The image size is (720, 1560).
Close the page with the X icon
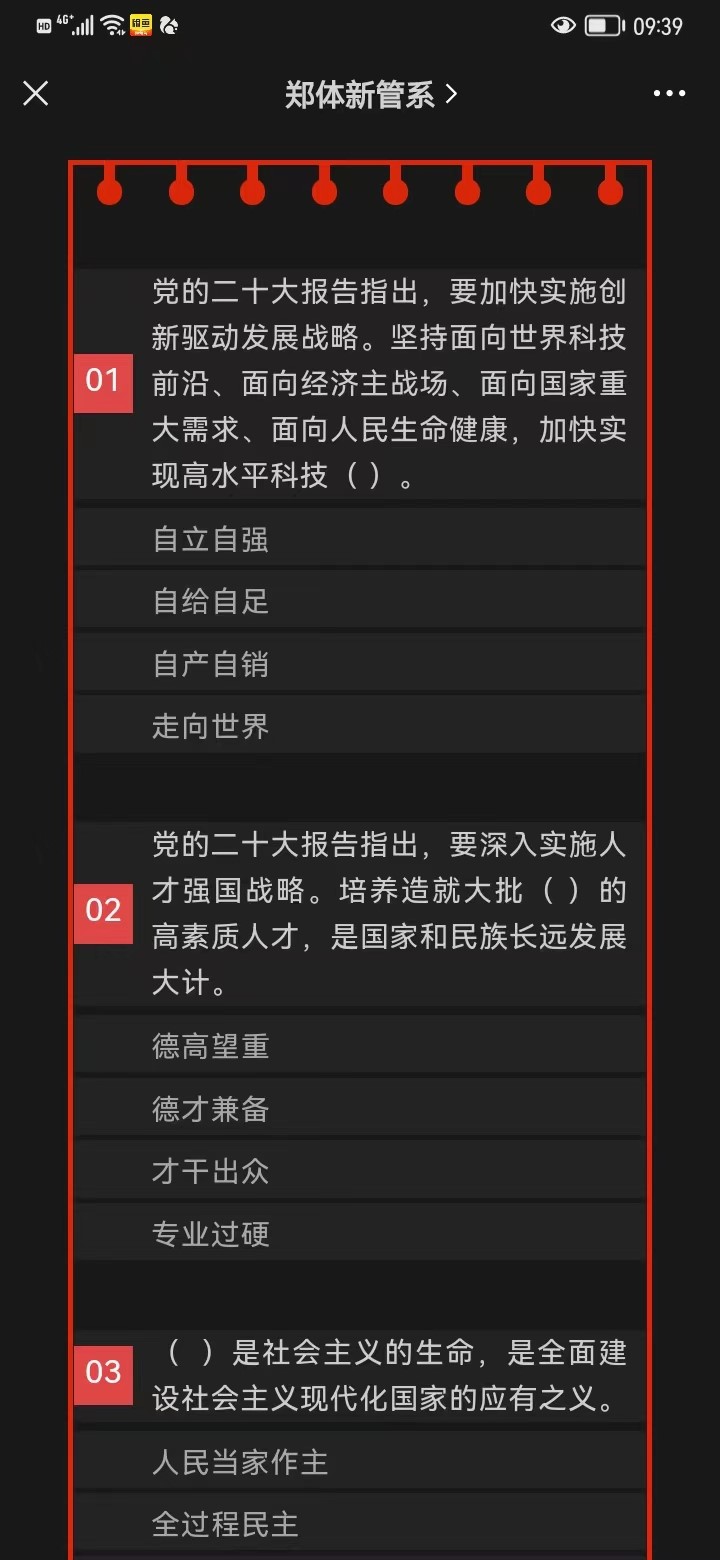[x=36, y=94]
